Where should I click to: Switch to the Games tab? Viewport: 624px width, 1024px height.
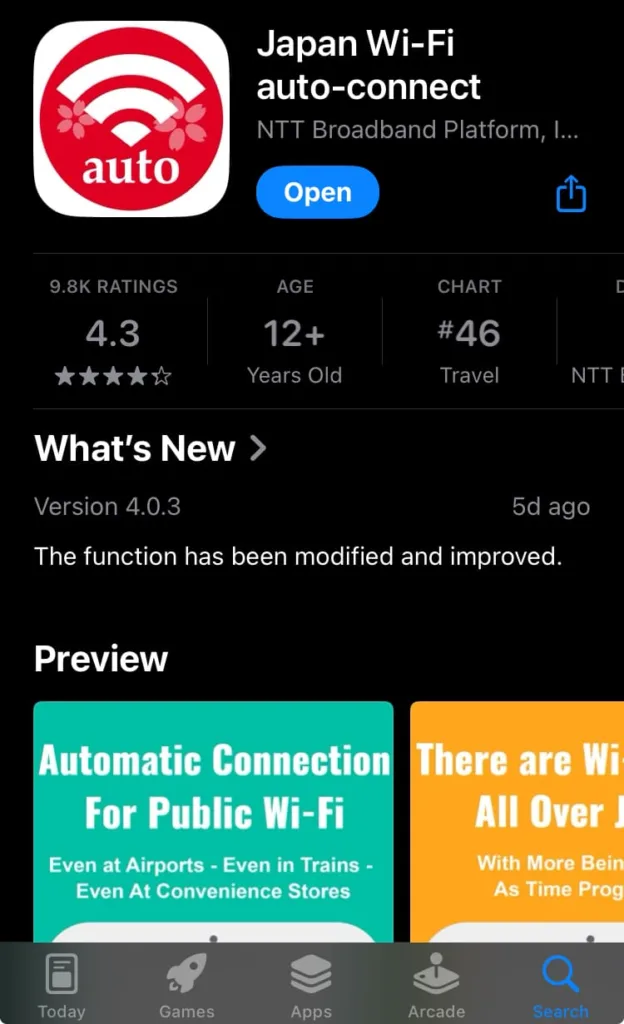coord(186,984)
